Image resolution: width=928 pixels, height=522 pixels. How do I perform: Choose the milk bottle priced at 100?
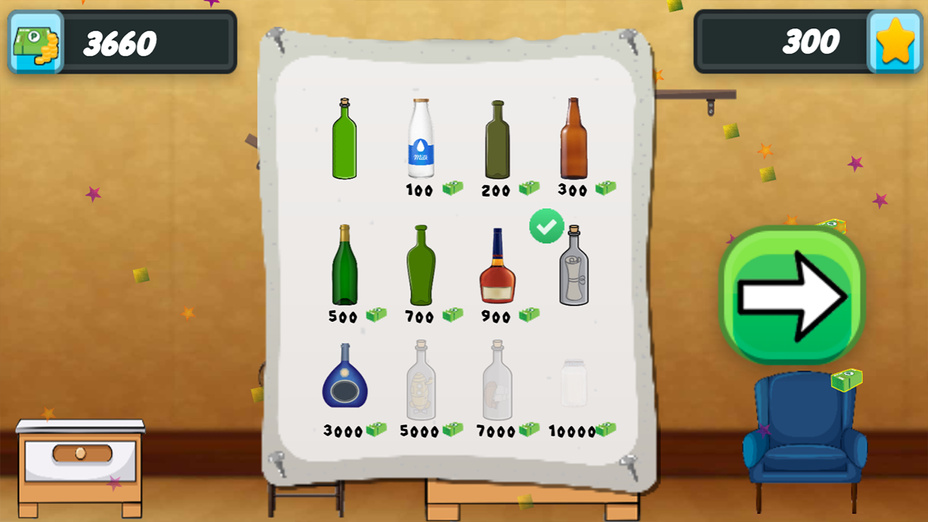click(x=421, y=139)
